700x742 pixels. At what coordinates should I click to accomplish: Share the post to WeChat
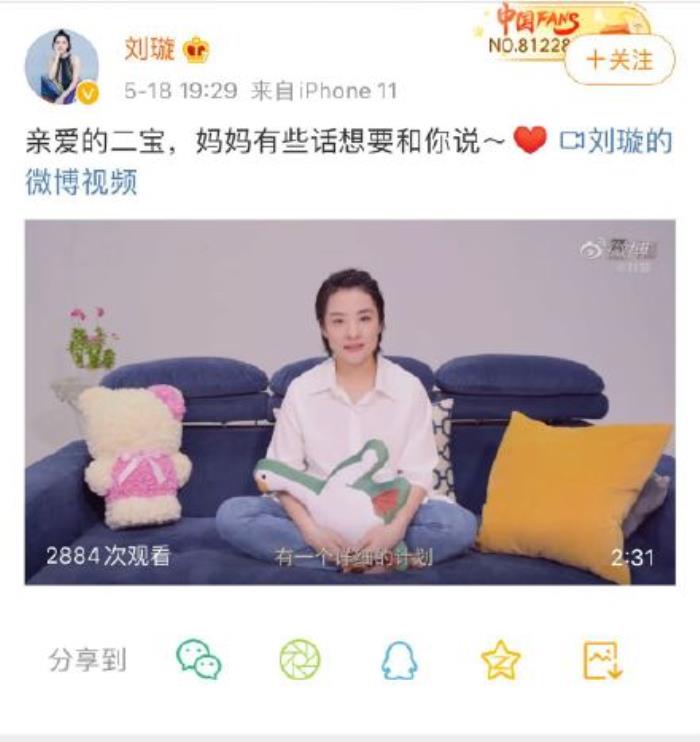[199, 660]
